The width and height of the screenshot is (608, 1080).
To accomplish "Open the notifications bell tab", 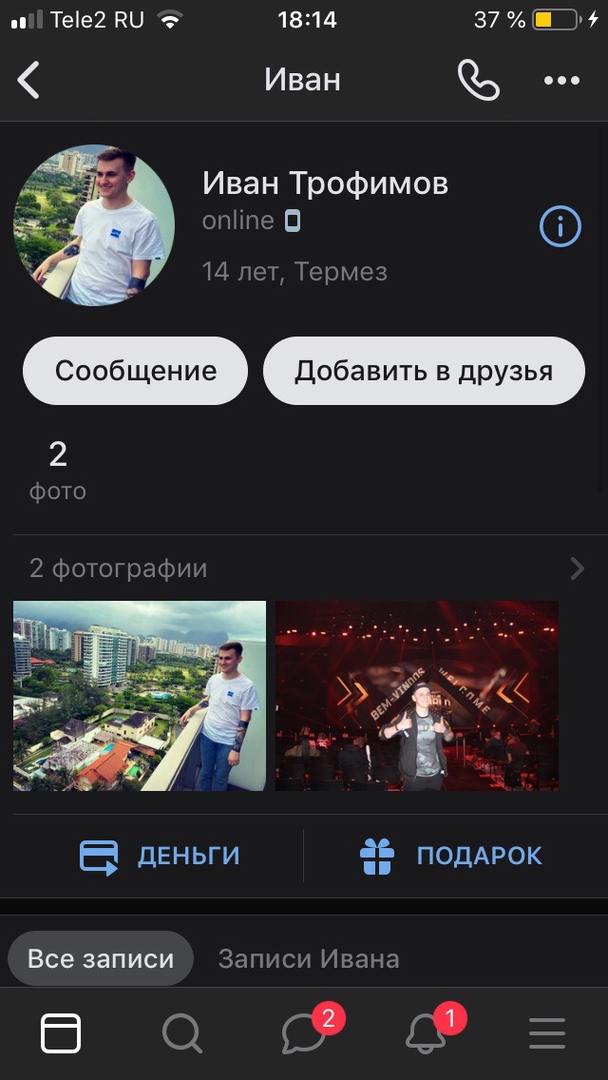I will pyautogui.click(x=426, y=1033).
